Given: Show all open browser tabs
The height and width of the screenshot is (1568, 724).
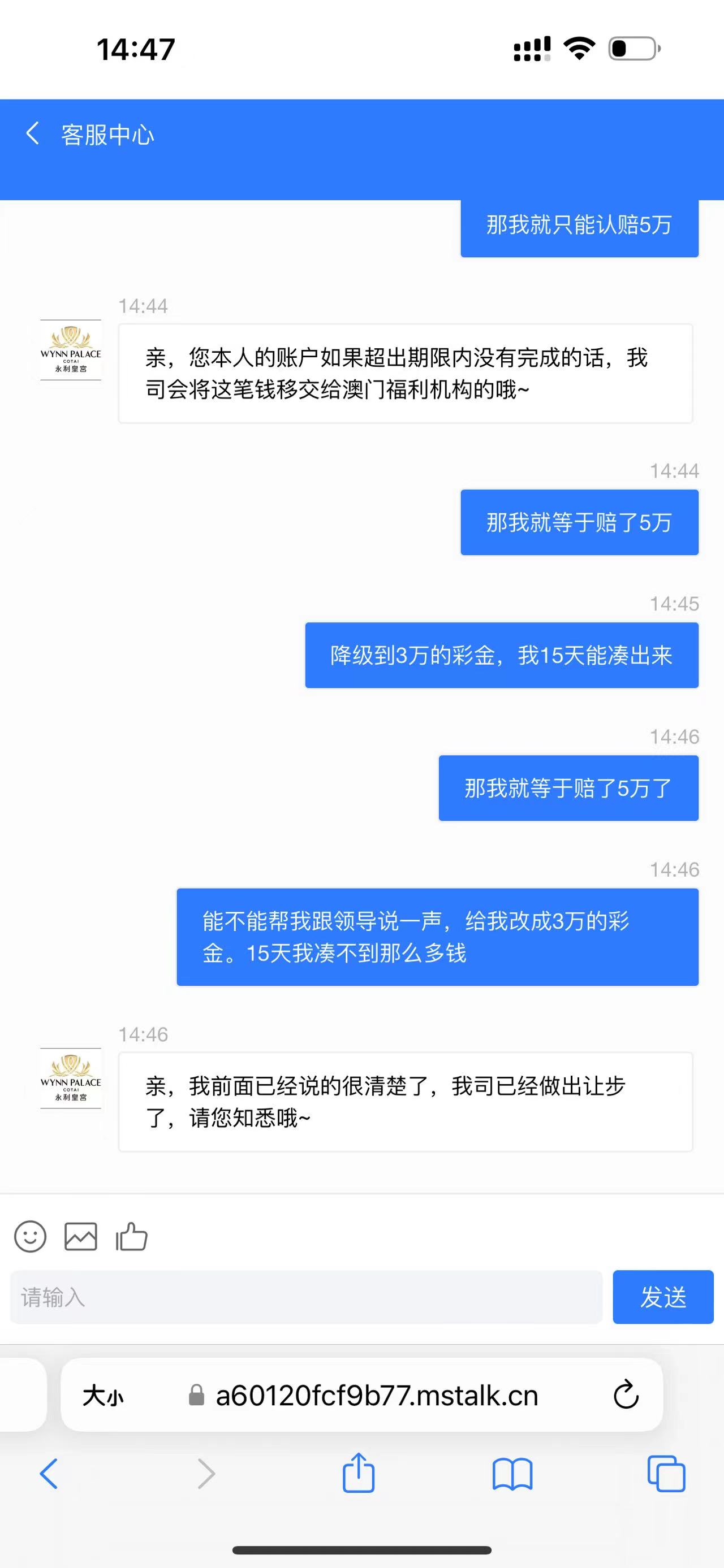Looking at the screenshot, I should point(666,1474).
